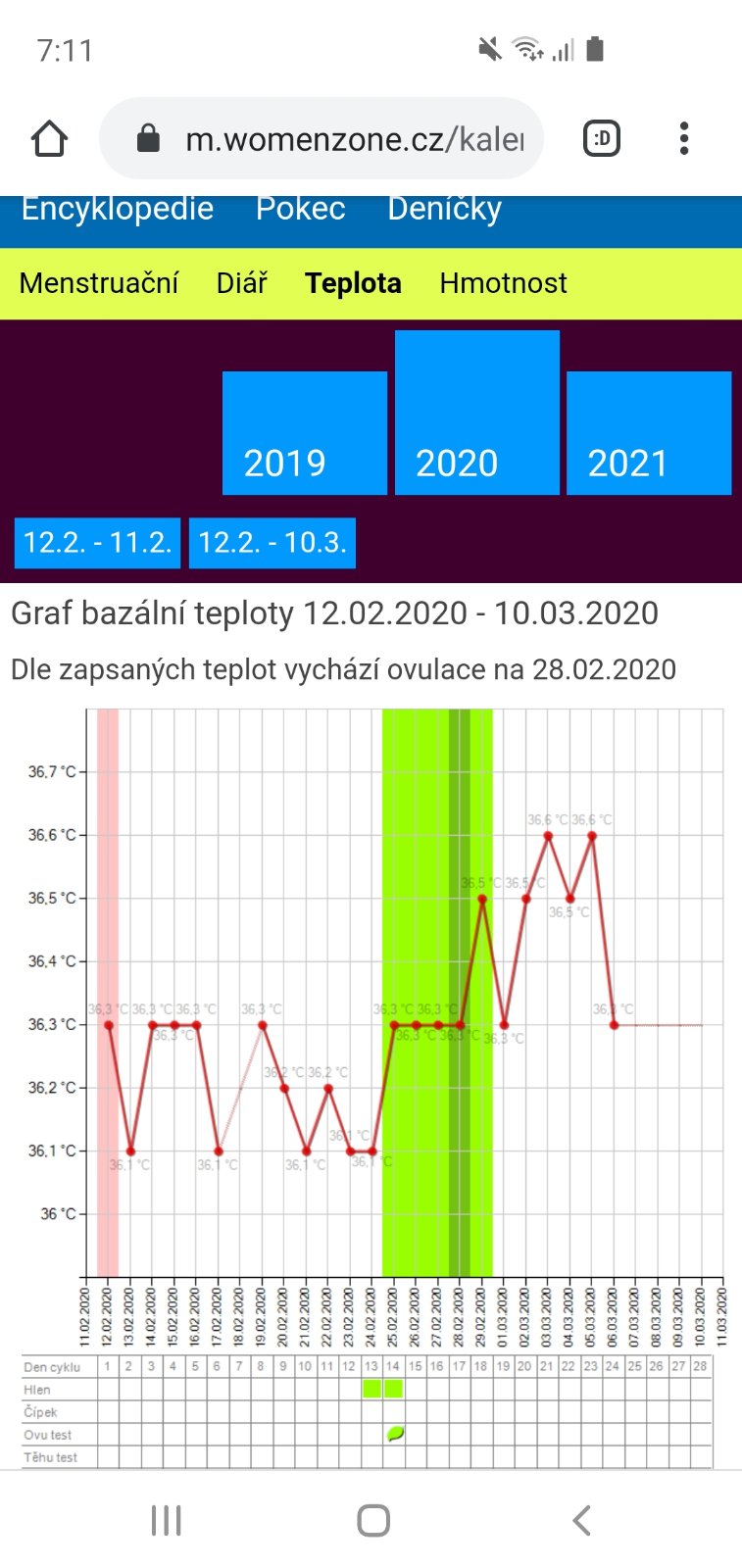Viewport: 742px width, 1568px height.
Task: Select the Teplota tab
Action: 353,283
